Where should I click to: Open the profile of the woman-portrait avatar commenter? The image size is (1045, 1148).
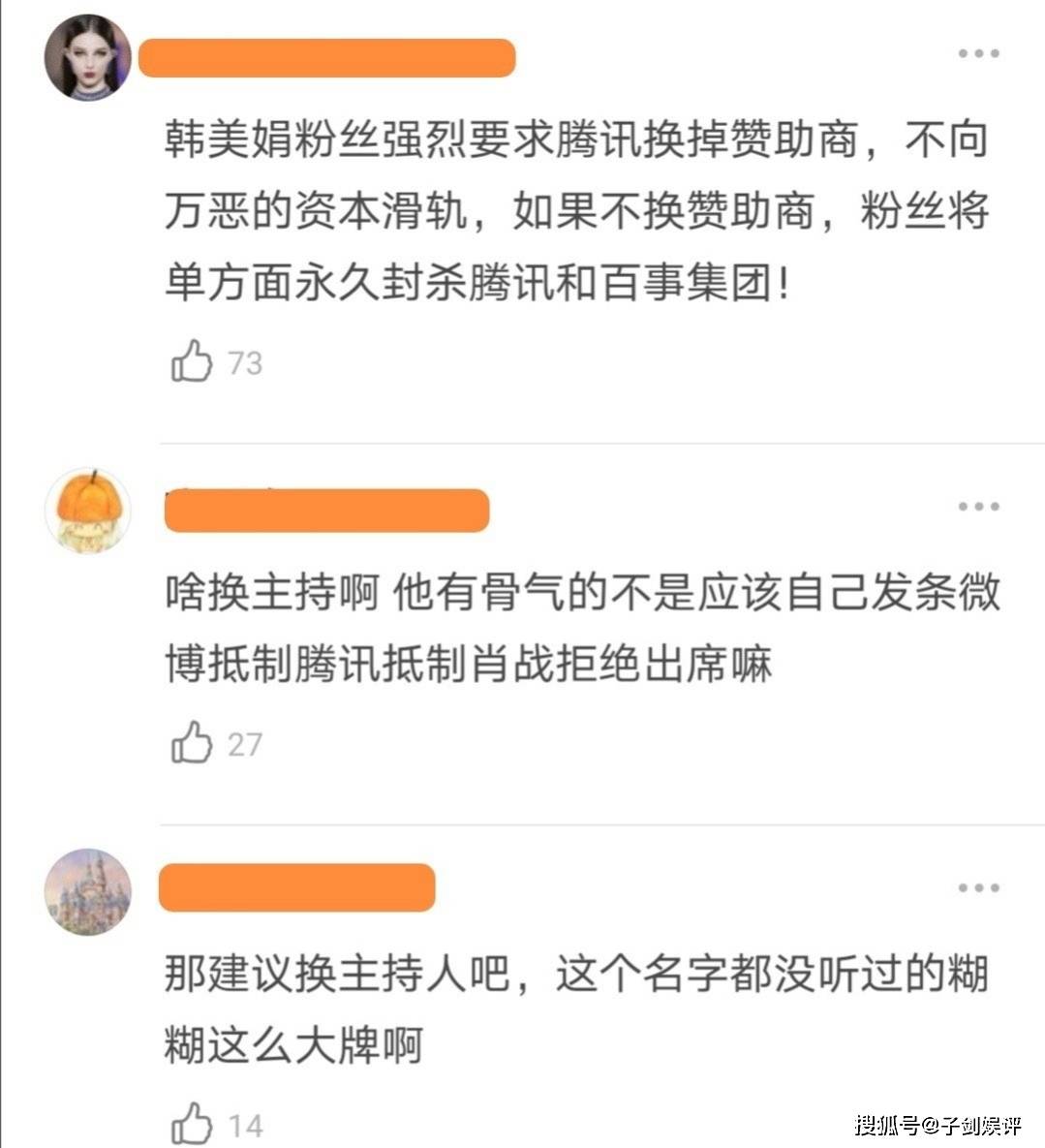[88, 57]
